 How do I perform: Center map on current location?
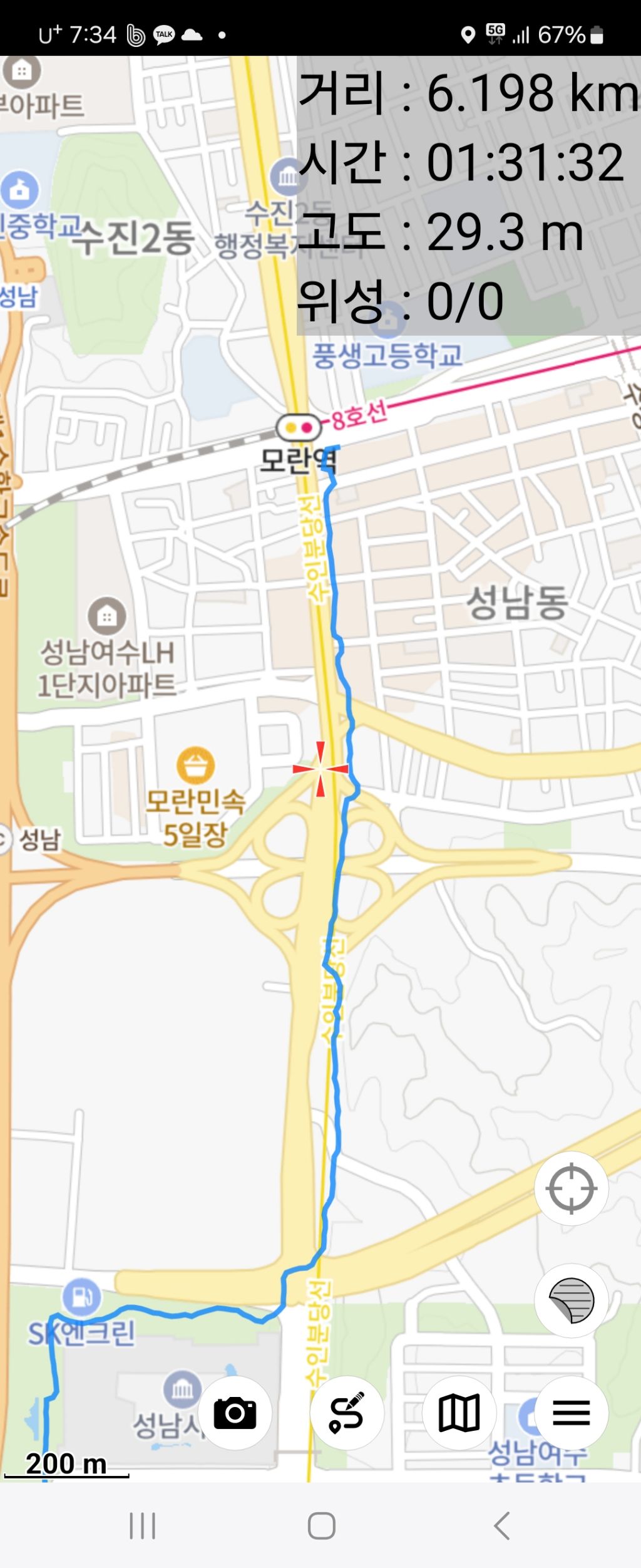pos(571,1188)
